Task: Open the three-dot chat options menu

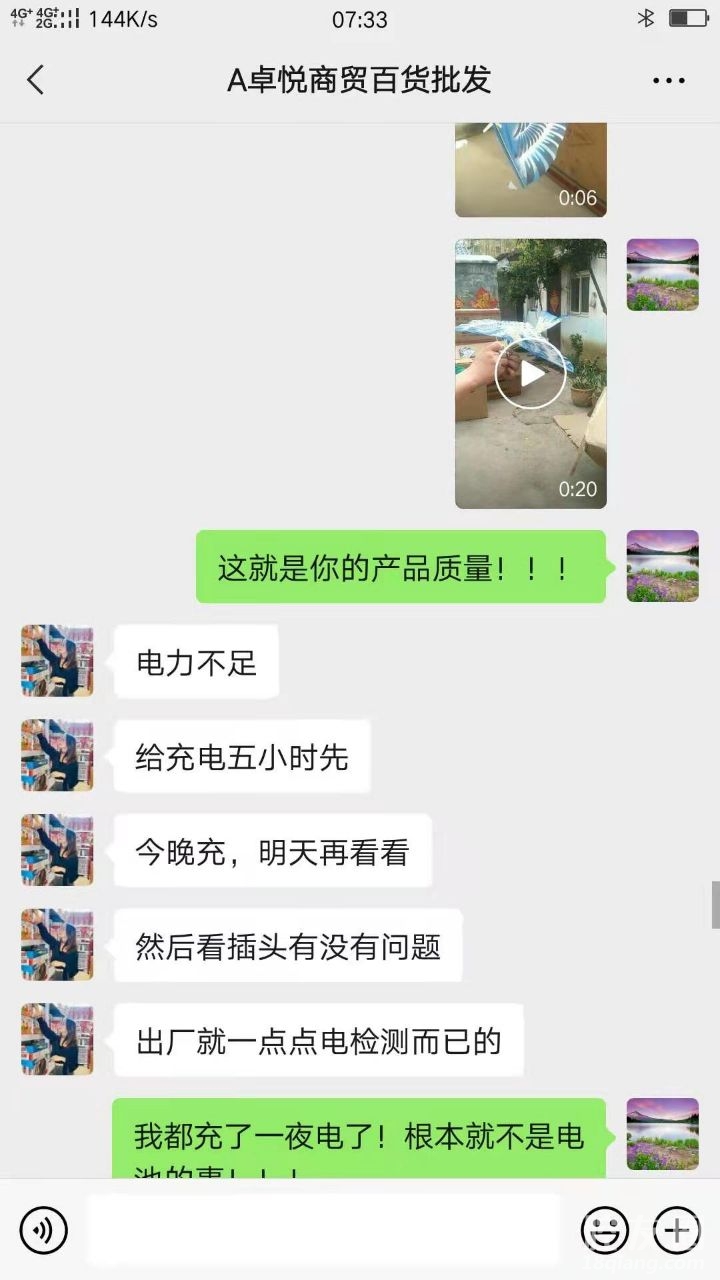Action: [668, 80]
